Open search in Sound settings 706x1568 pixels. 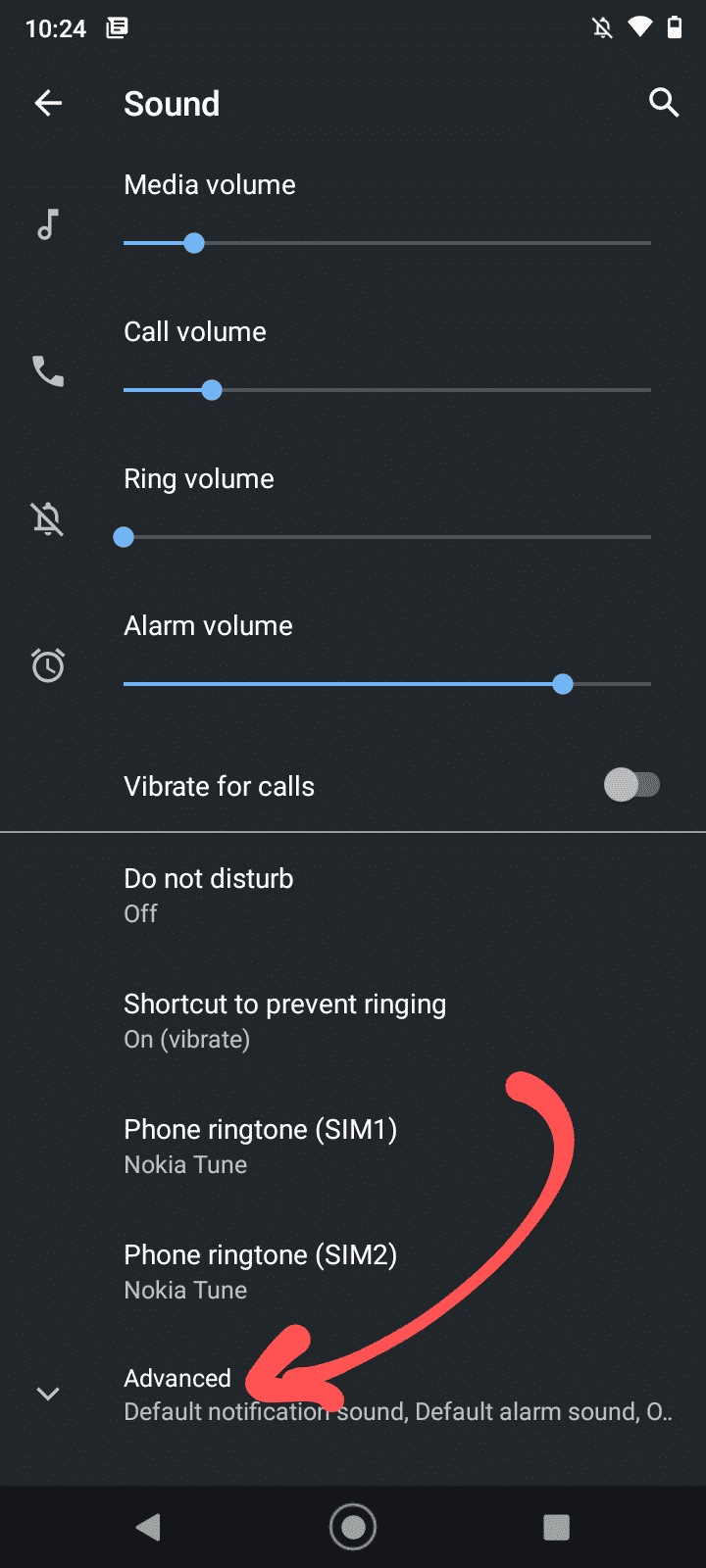(664, 103)
